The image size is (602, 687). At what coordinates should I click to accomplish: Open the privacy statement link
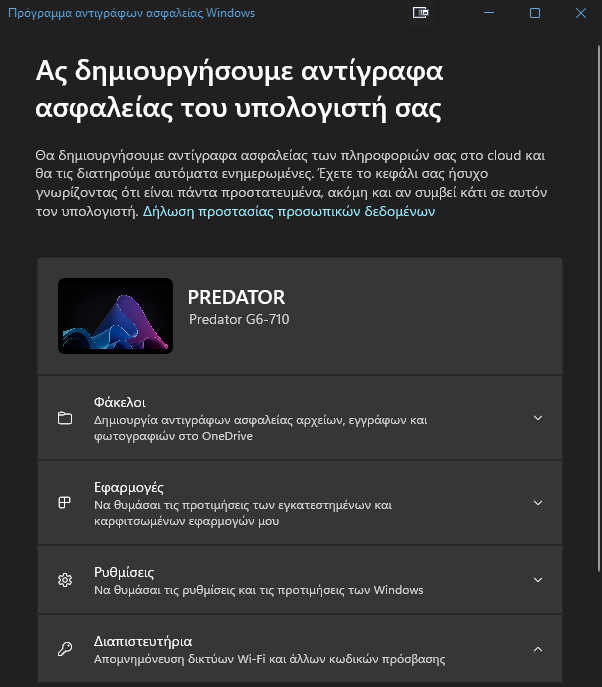pos(289,212)
